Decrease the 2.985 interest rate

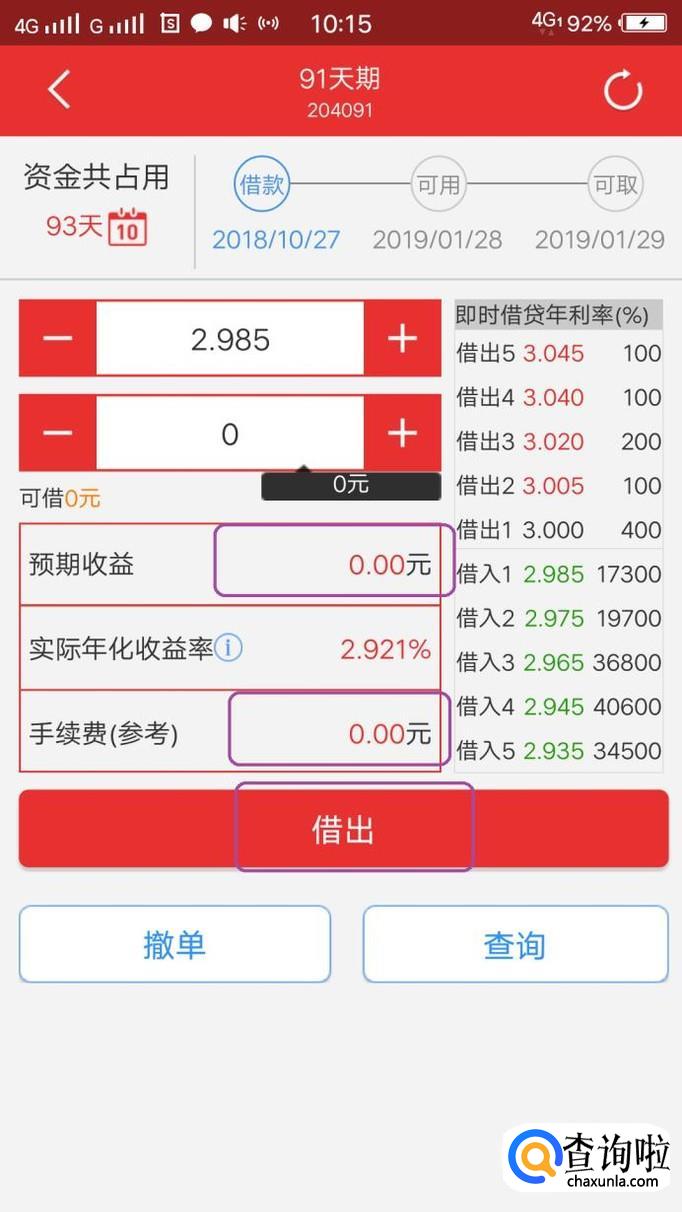coord(58,339)
